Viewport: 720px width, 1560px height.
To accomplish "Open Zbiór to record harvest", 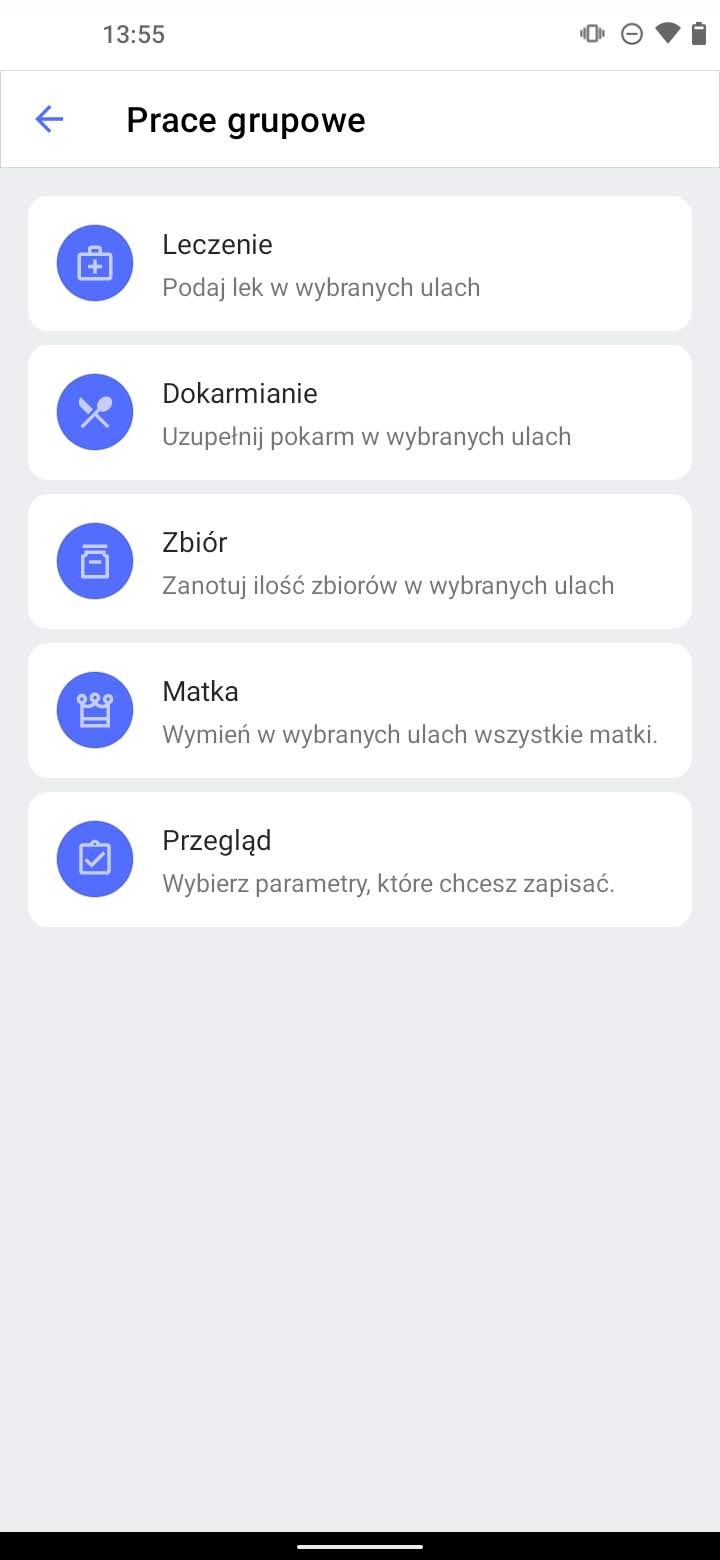I will pos(360,562).
